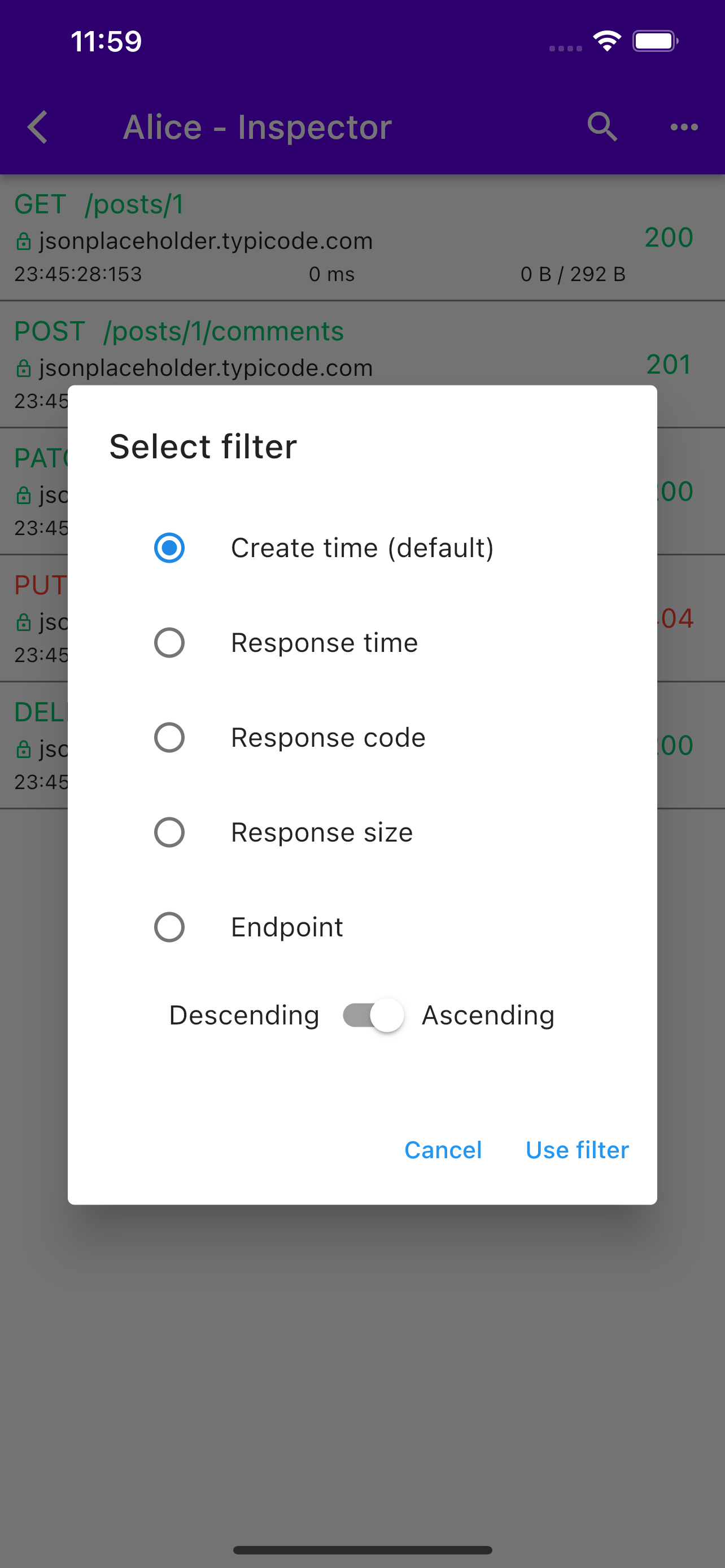Choose the Response time filter
Viewport: 725px width, 1568px height.
[x=361, y=643]
